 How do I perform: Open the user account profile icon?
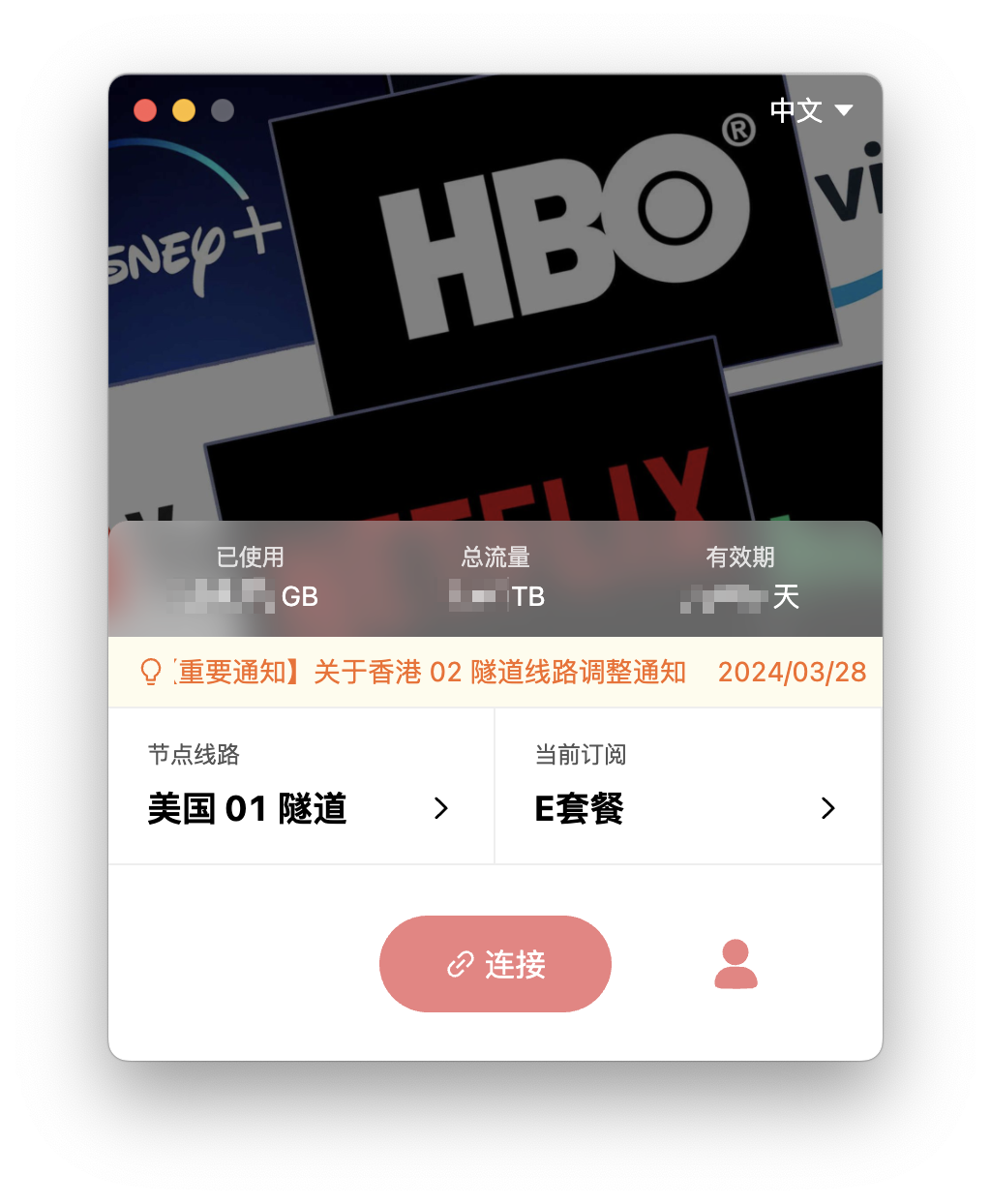(x=736, y=964)
